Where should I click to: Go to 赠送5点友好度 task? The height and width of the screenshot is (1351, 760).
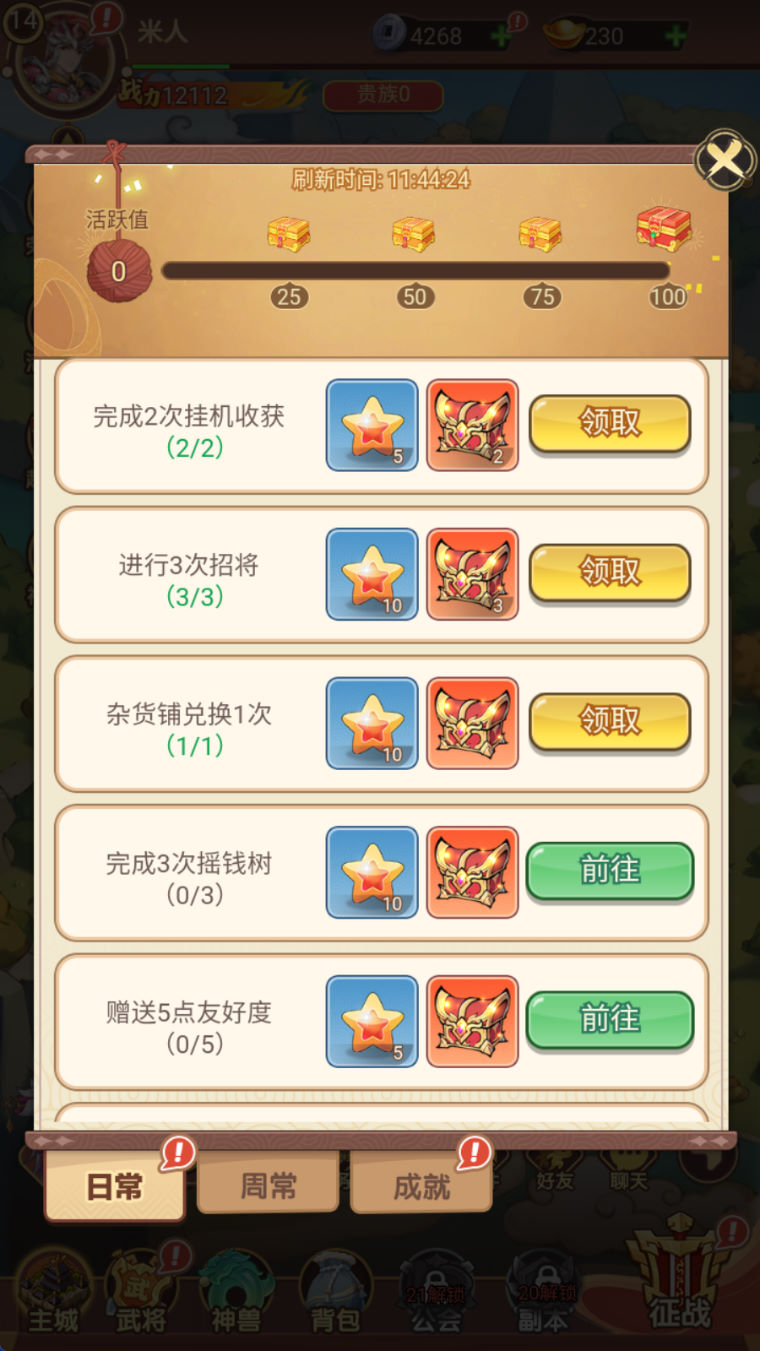point(609,1020)
